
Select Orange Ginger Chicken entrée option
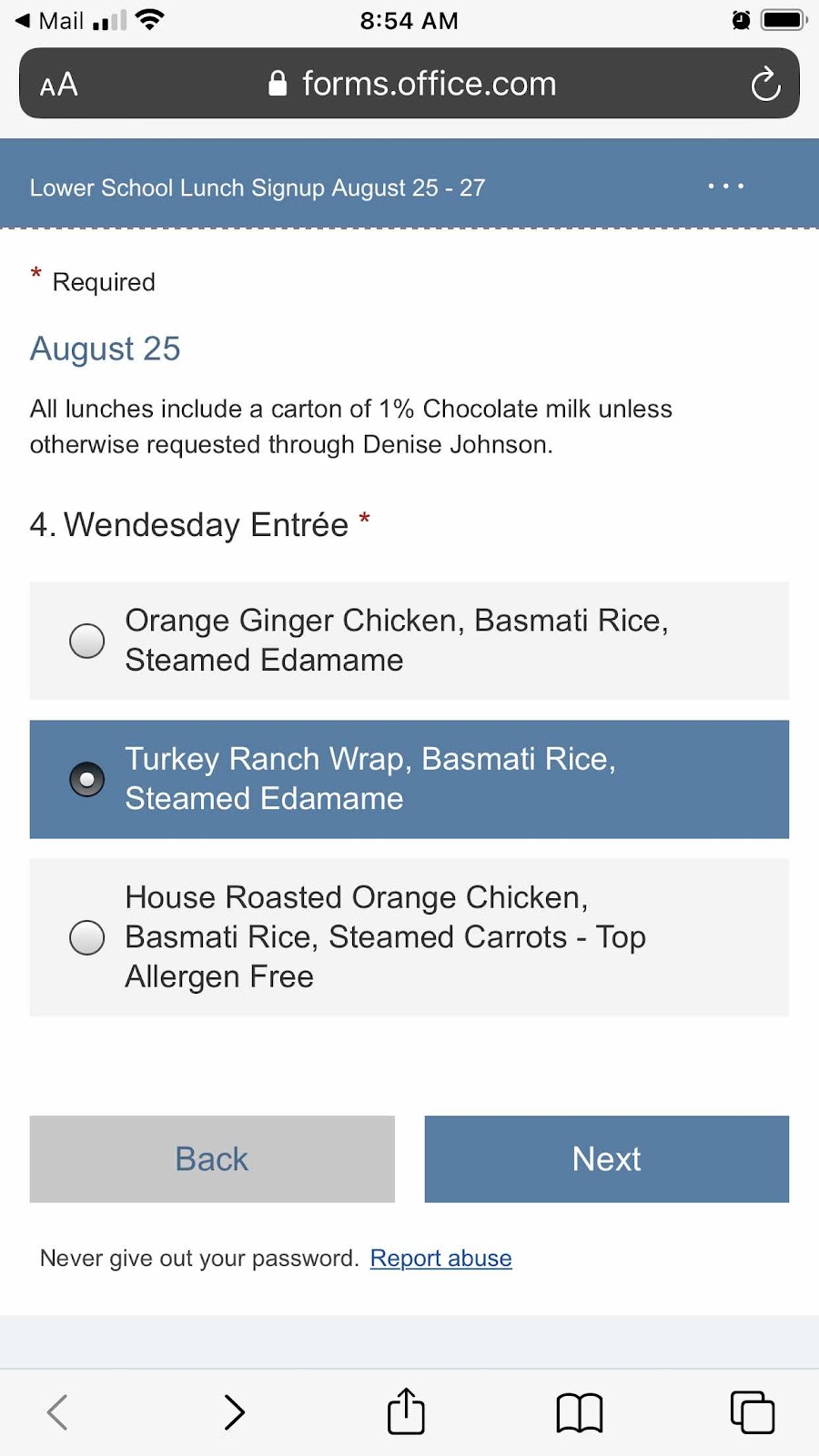tap(87, 641)
